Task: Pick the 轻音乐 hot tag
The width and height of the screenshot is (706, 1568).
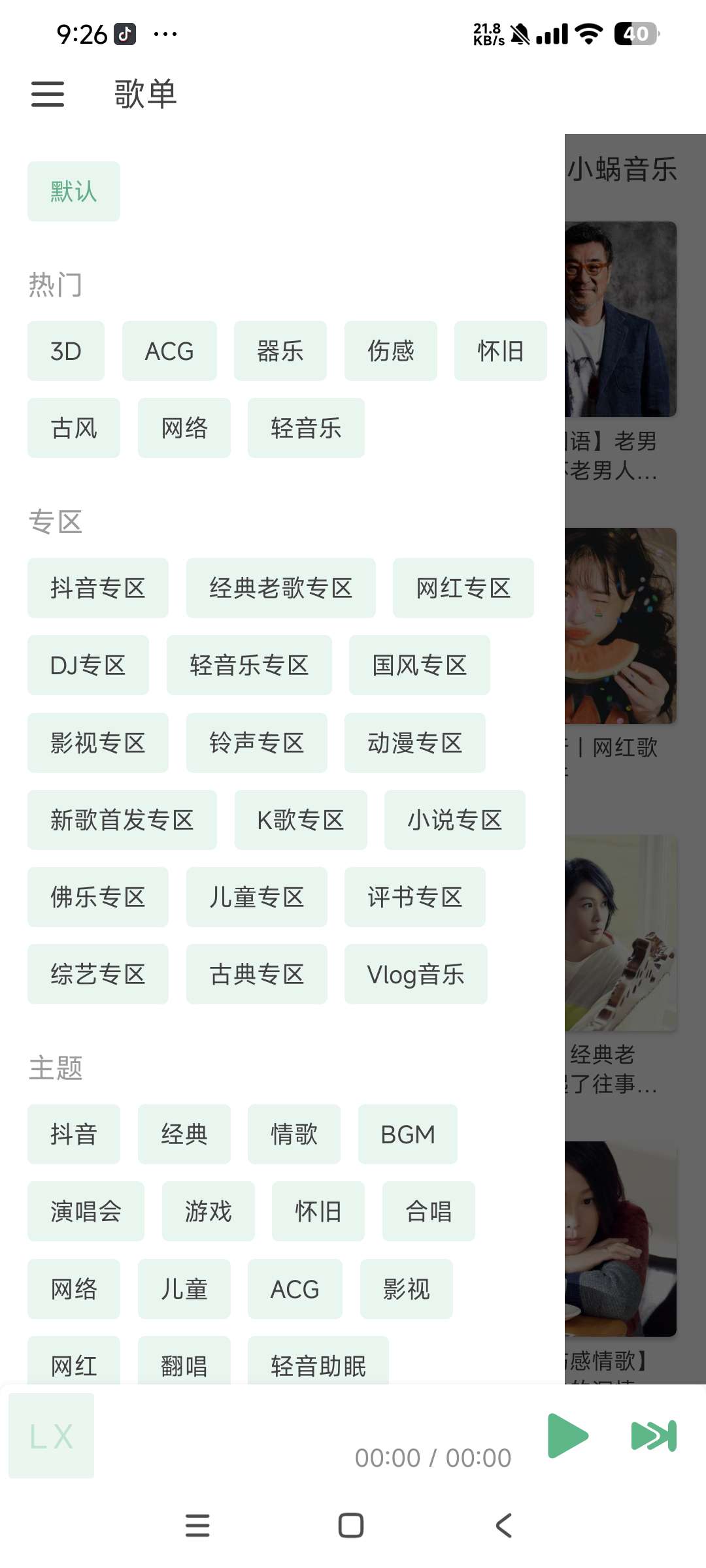Action: click(306, 428)
